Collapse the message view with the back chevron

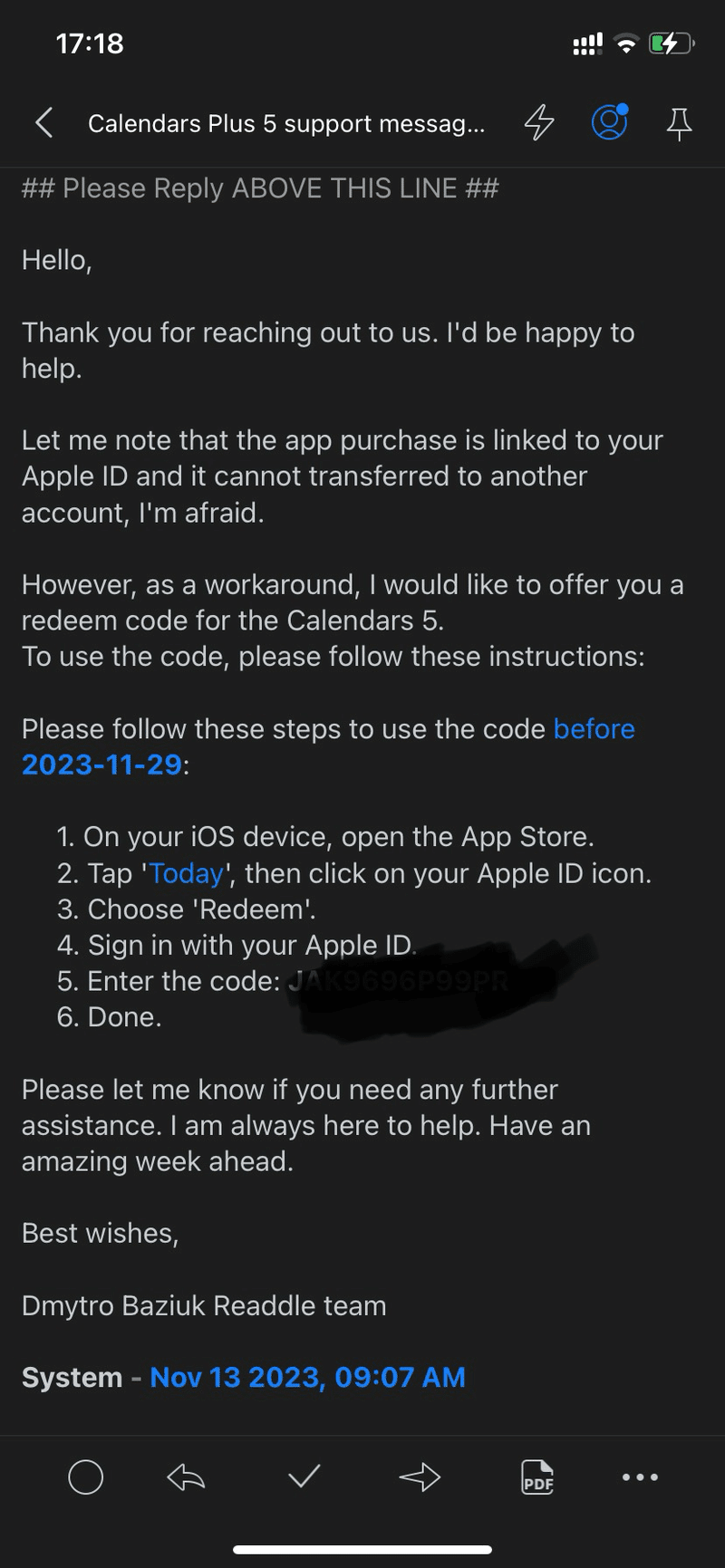point(43,123)
